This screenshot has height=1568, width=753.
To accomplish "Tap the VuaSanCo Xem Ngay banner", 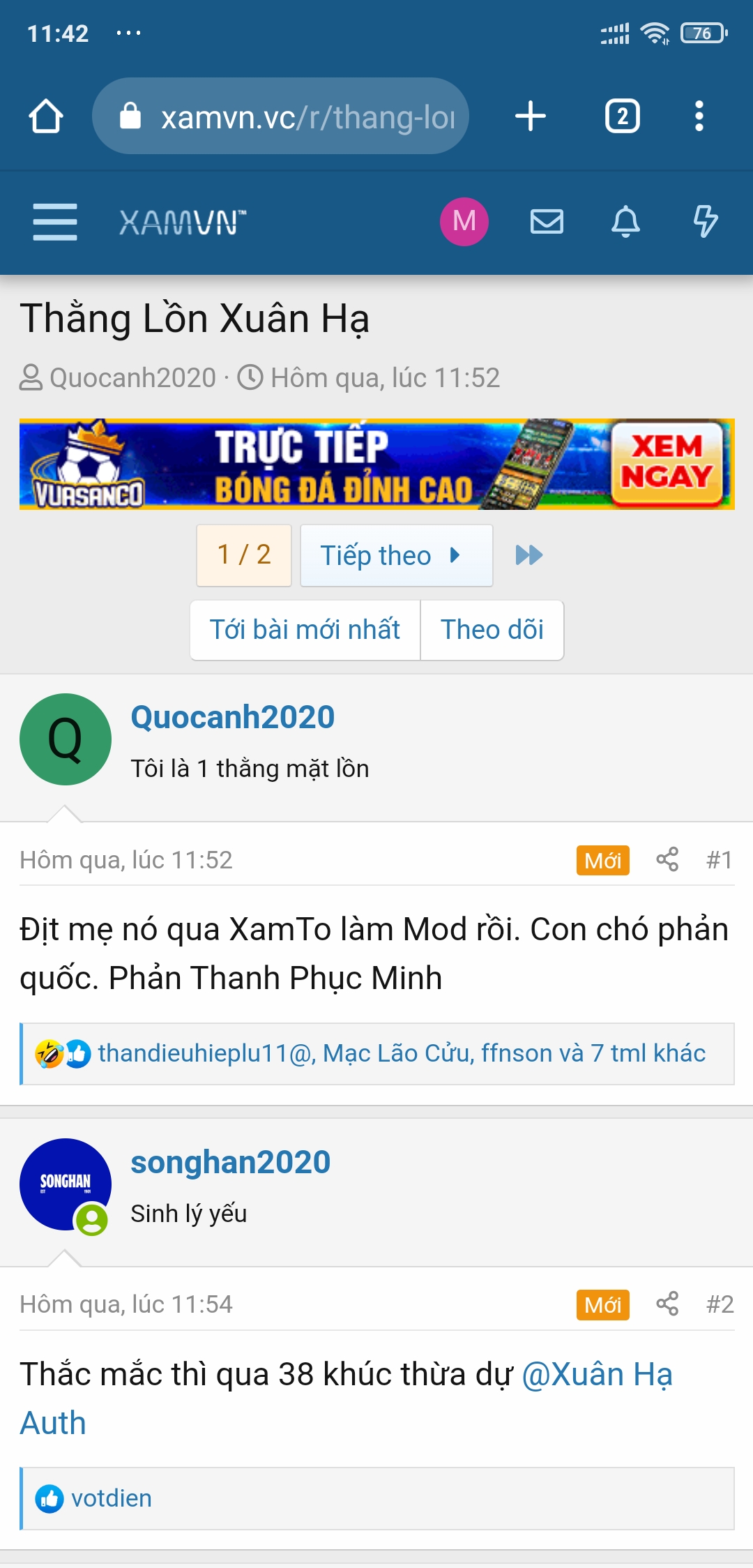I will [376, 465].
